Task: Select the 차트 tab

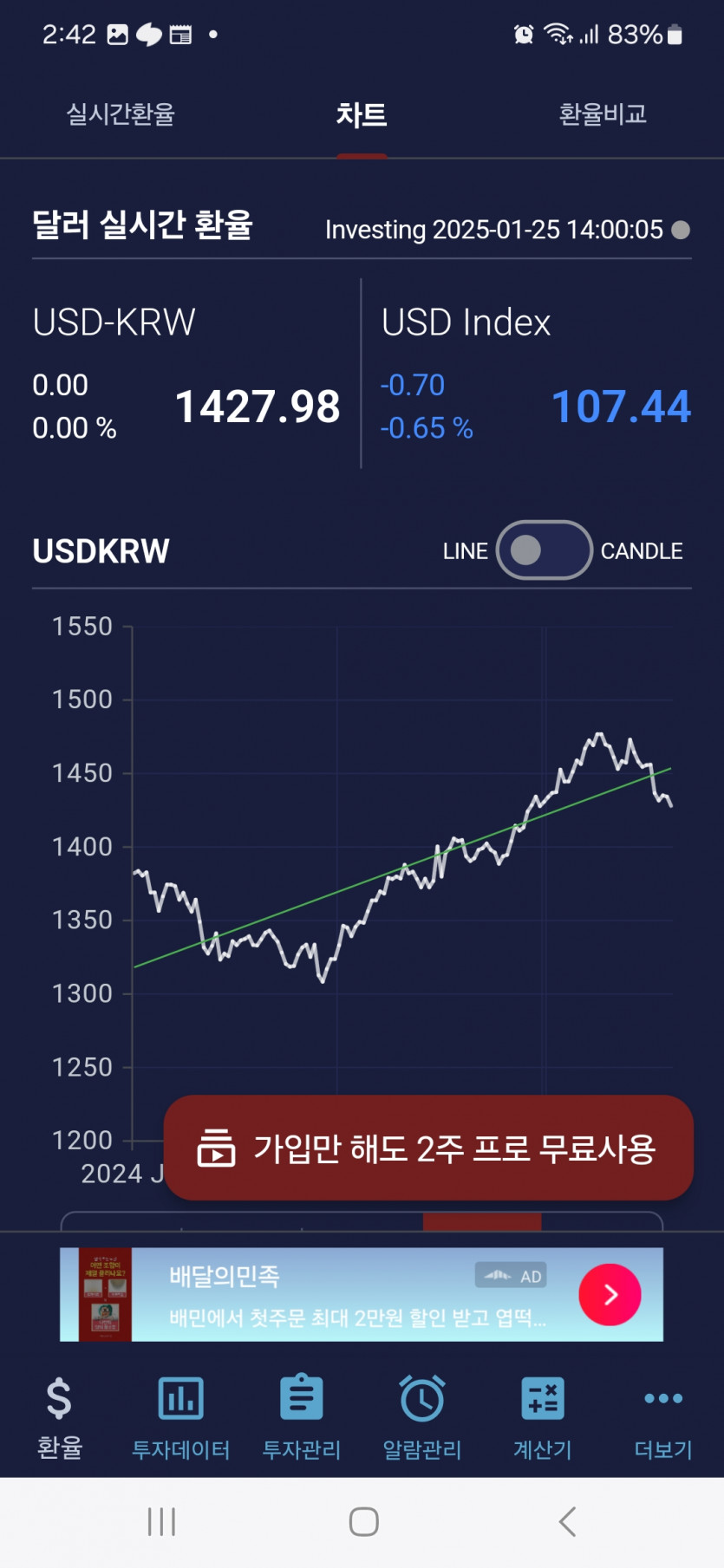Action: (362, 114)
